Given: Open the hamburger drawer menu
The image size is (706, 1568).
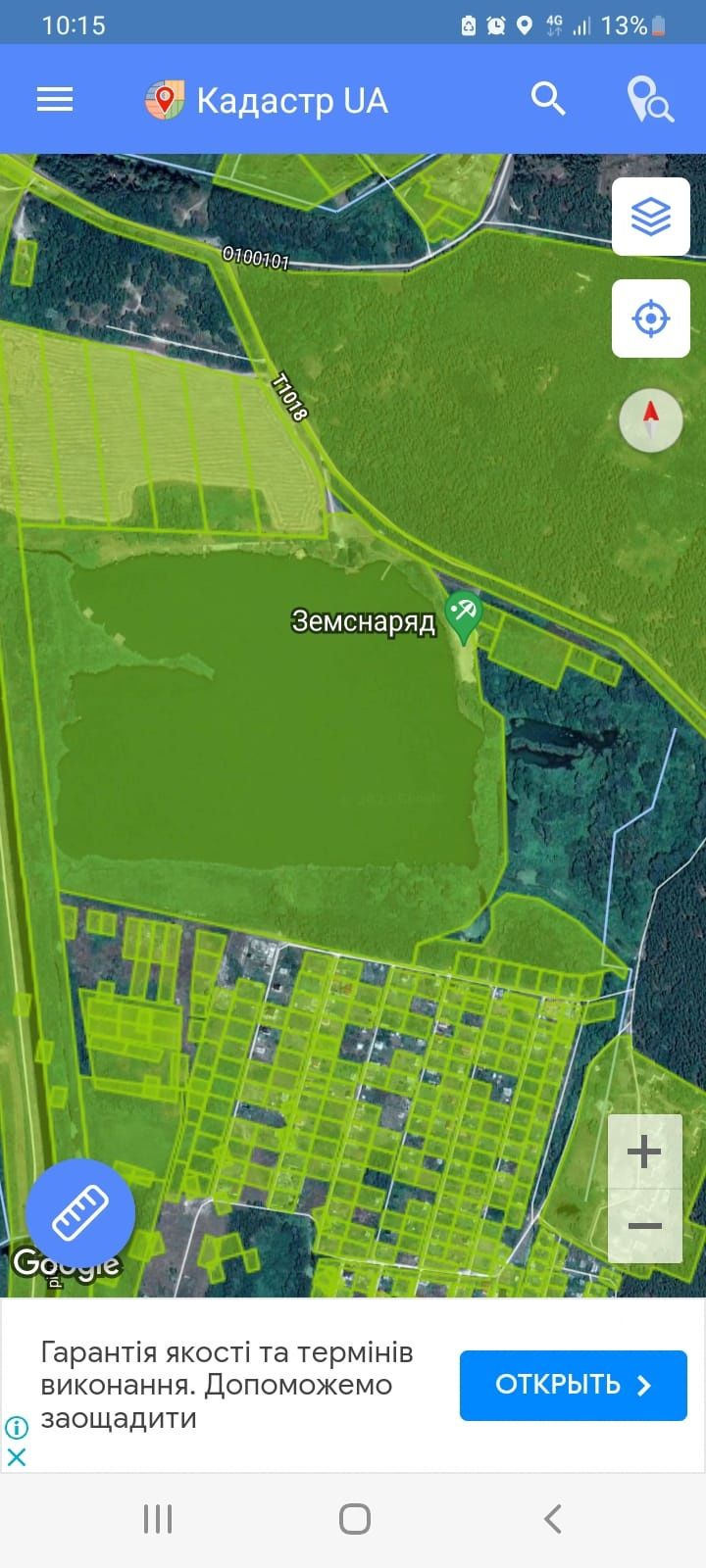Looking at the screenshot, I should click(55, 100).
